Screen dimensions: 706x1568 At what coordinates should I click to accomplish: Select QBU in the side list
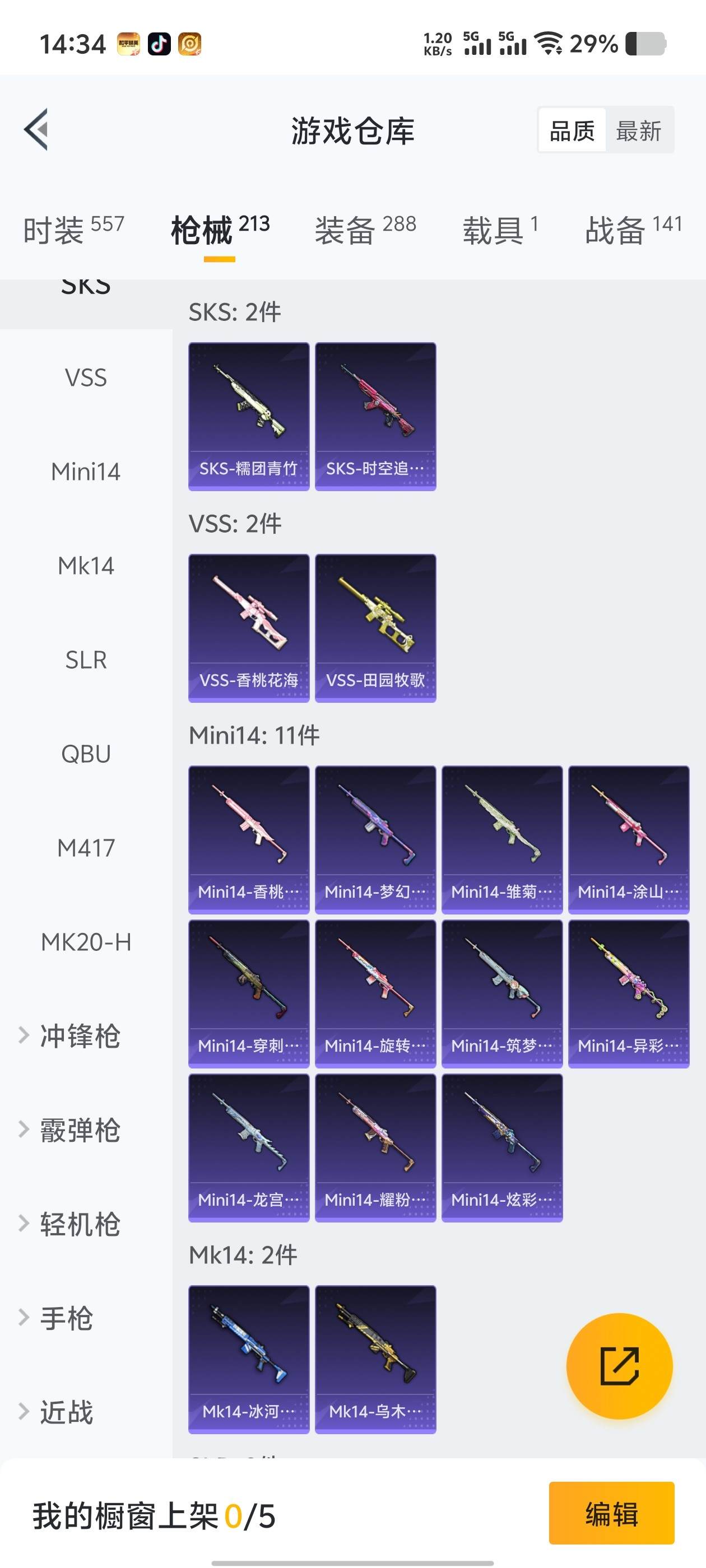click(x=86, y=754)
